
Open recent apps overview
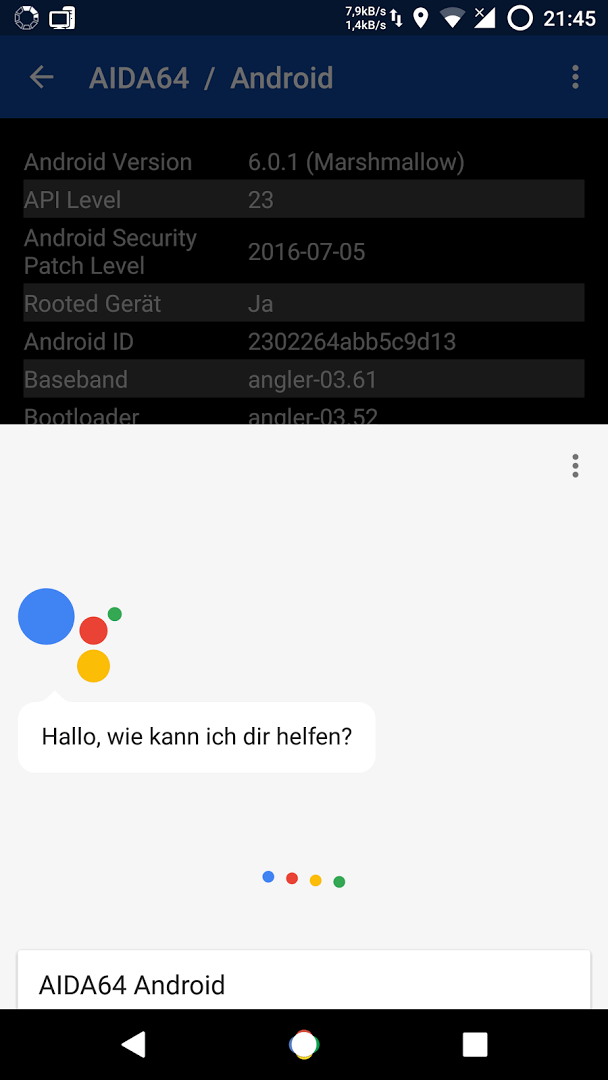point(475,1044)
